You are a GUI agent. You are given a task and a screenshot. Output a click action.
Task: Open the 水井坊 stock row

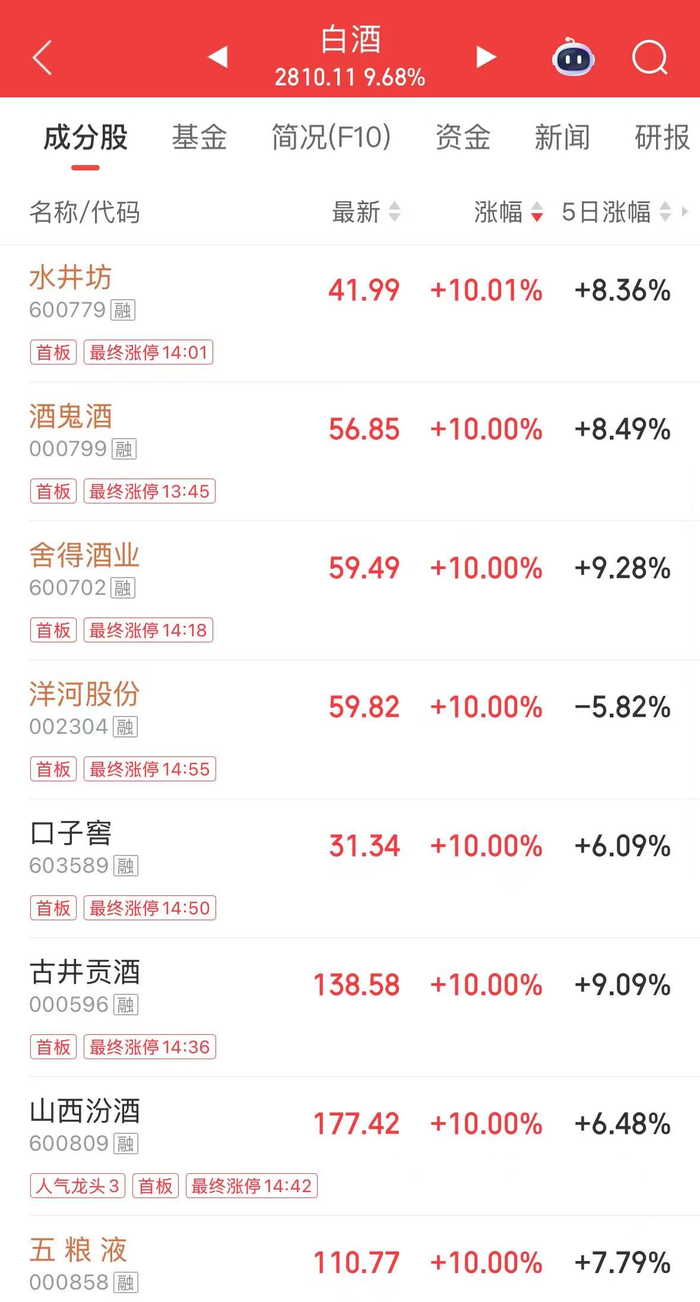pyautogui.click(x=350, y=314)
